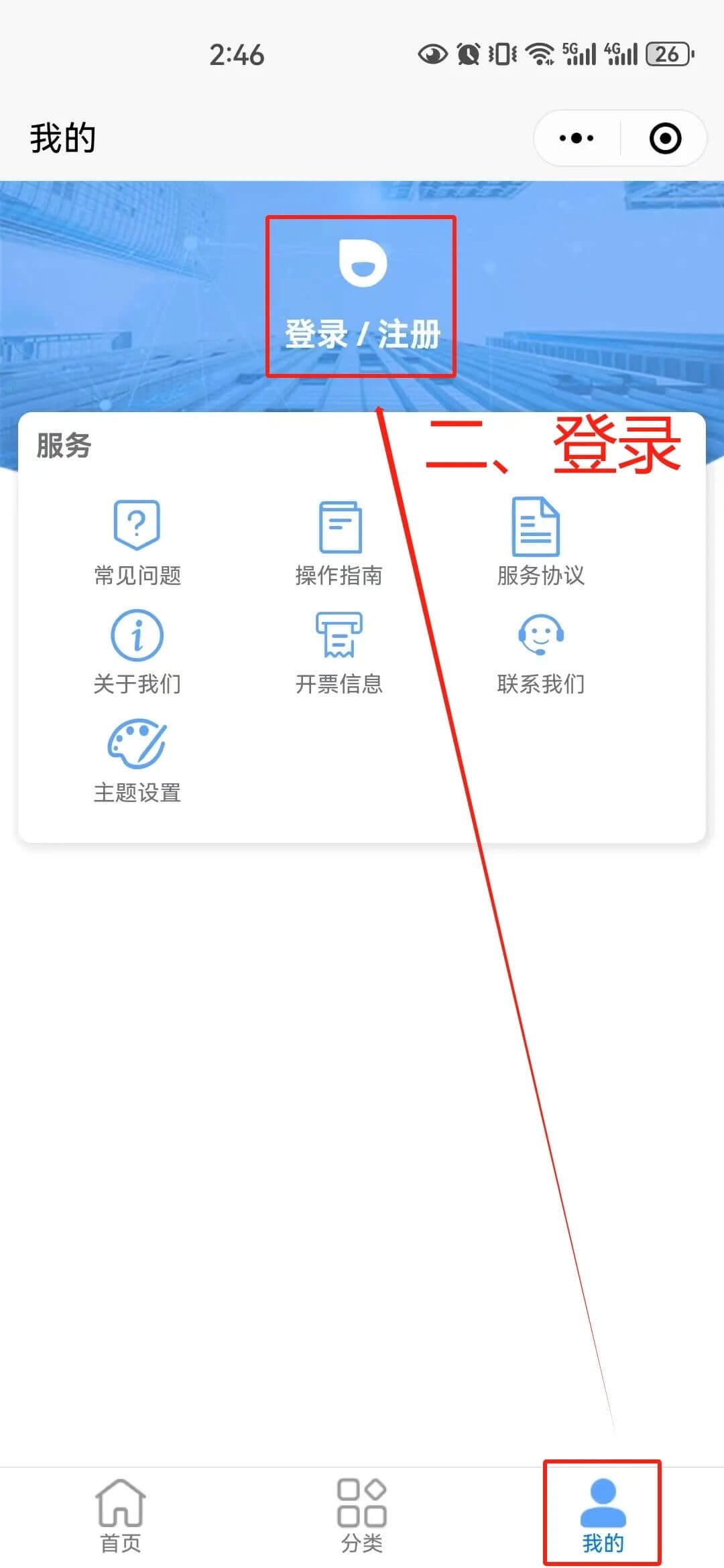Switch to the 分类 tab
The height and width of the screenshot is (1568, 724).
pos(362,1516)
